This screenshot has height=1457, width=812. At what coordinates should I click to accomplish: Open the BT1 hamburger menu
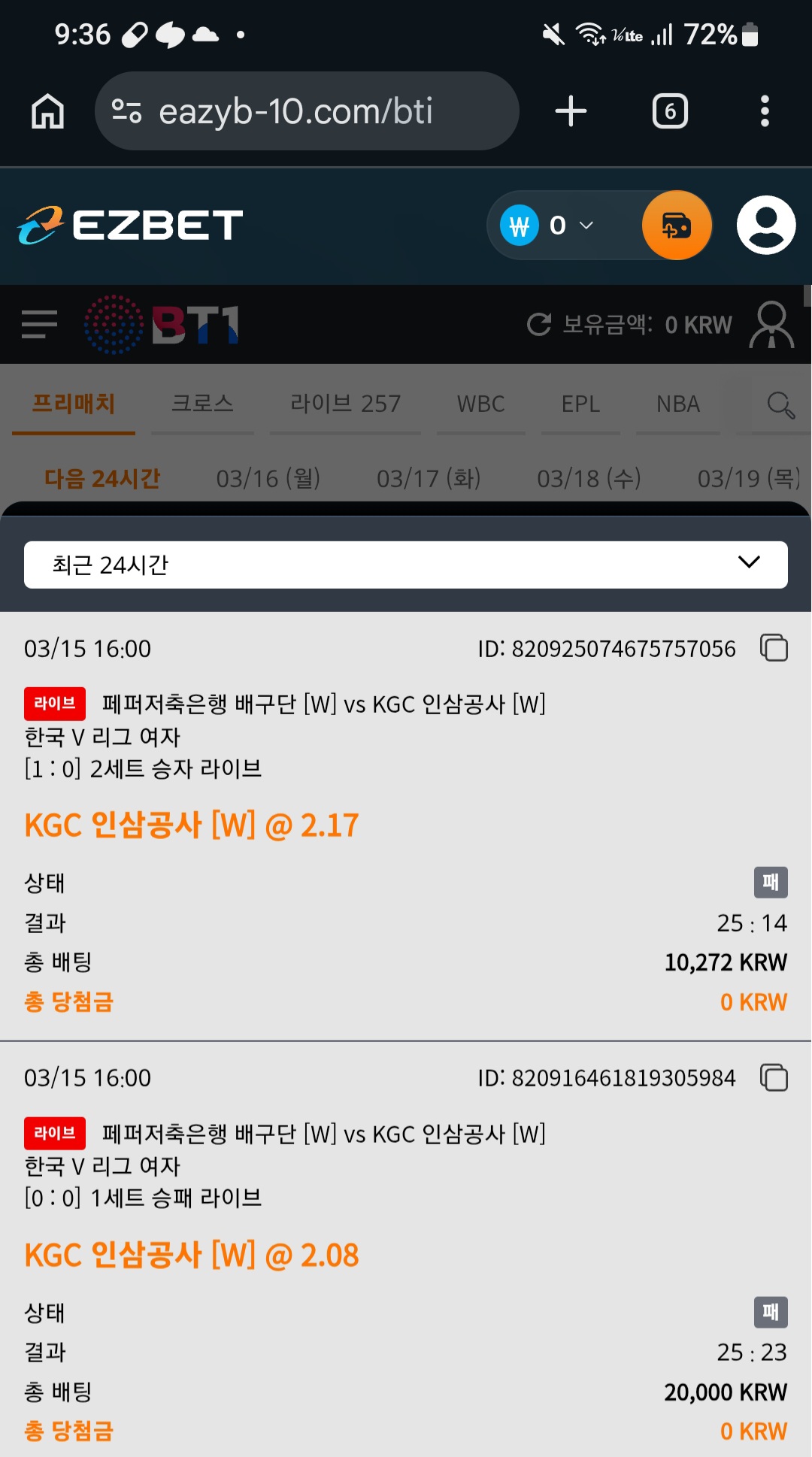pyautogui.click(x=39, y=325)
